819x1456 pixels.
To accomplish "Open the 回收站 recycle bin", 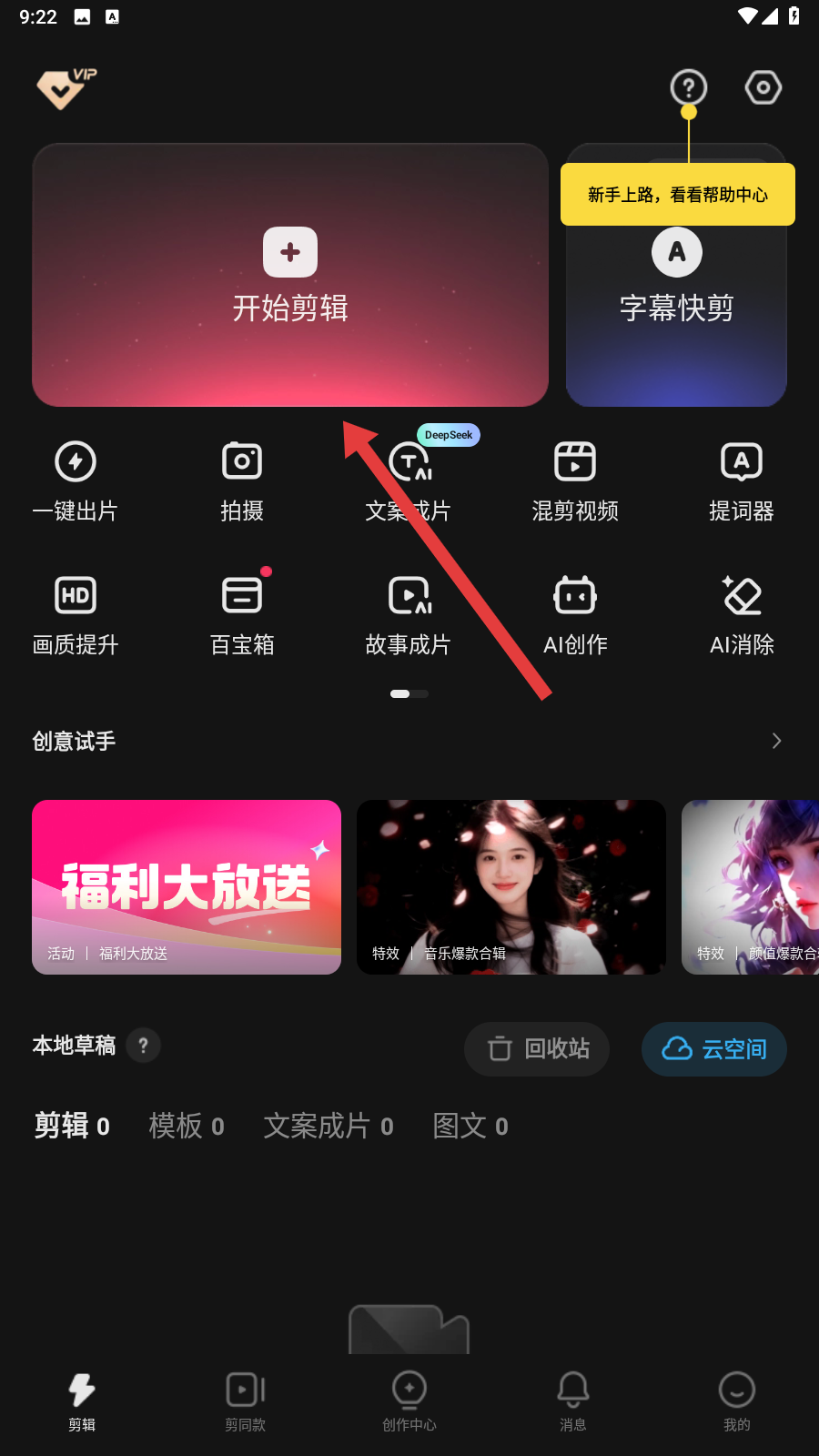I will pos(537,1049).
